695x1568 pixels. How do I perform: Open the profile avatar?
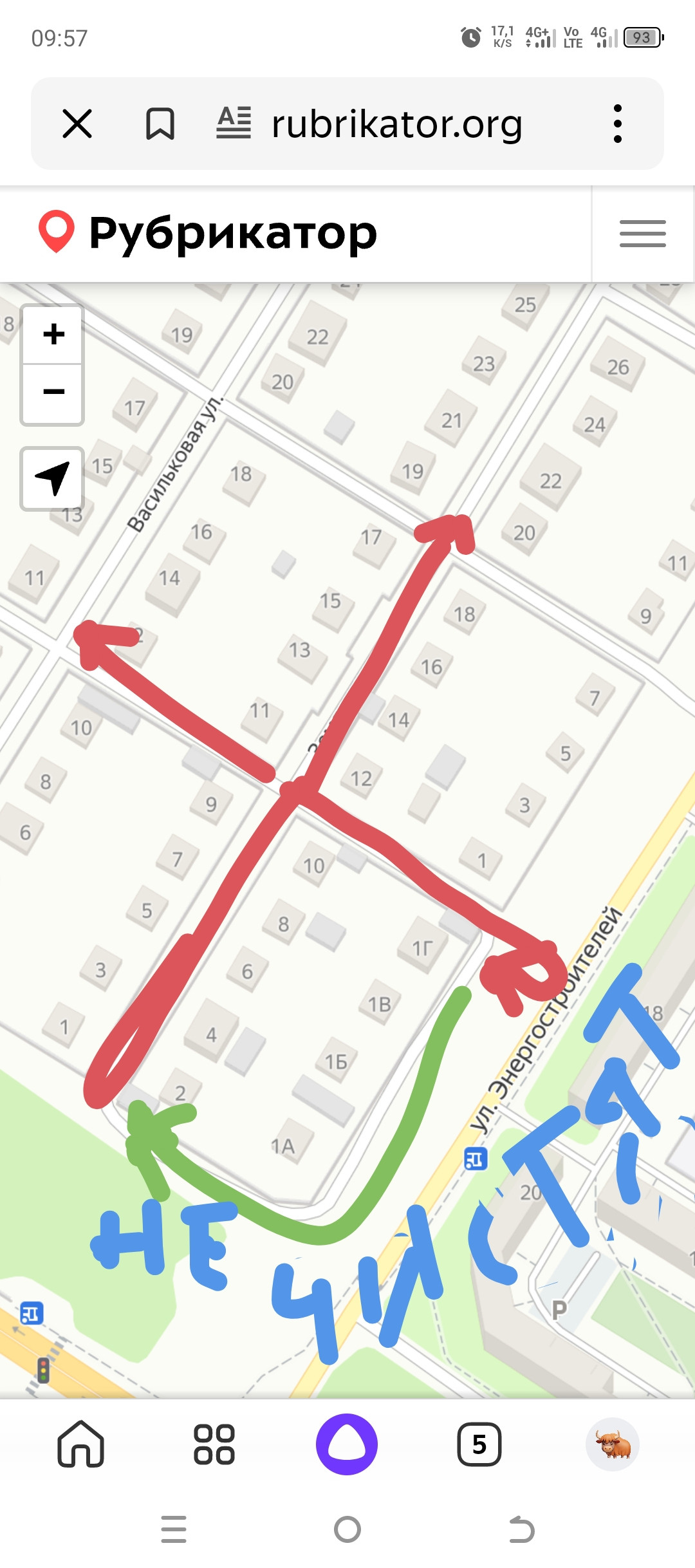point(613,1444)
